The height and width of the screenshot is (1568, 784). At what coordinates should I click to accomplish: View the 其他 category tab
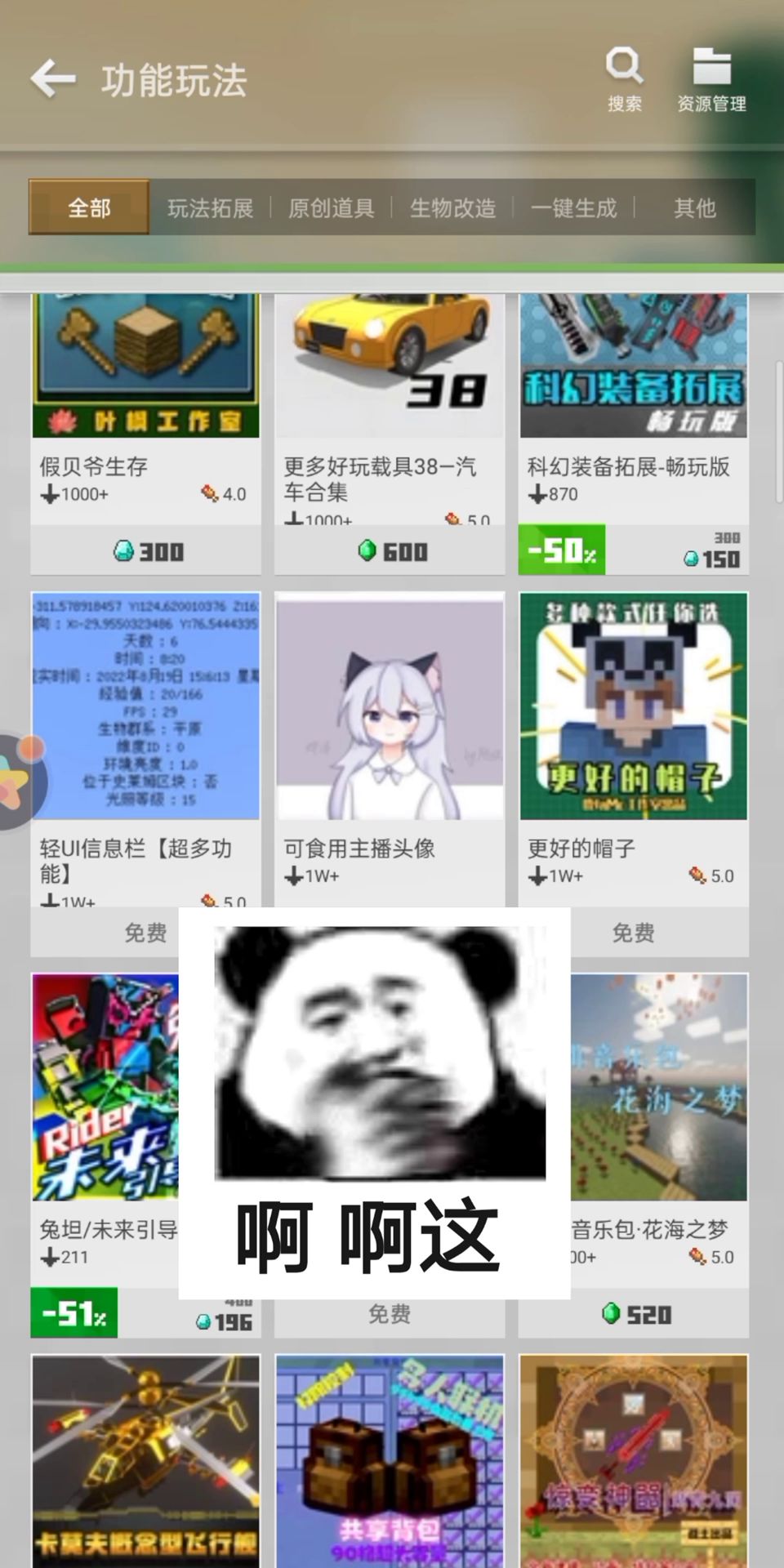point(694,208)
